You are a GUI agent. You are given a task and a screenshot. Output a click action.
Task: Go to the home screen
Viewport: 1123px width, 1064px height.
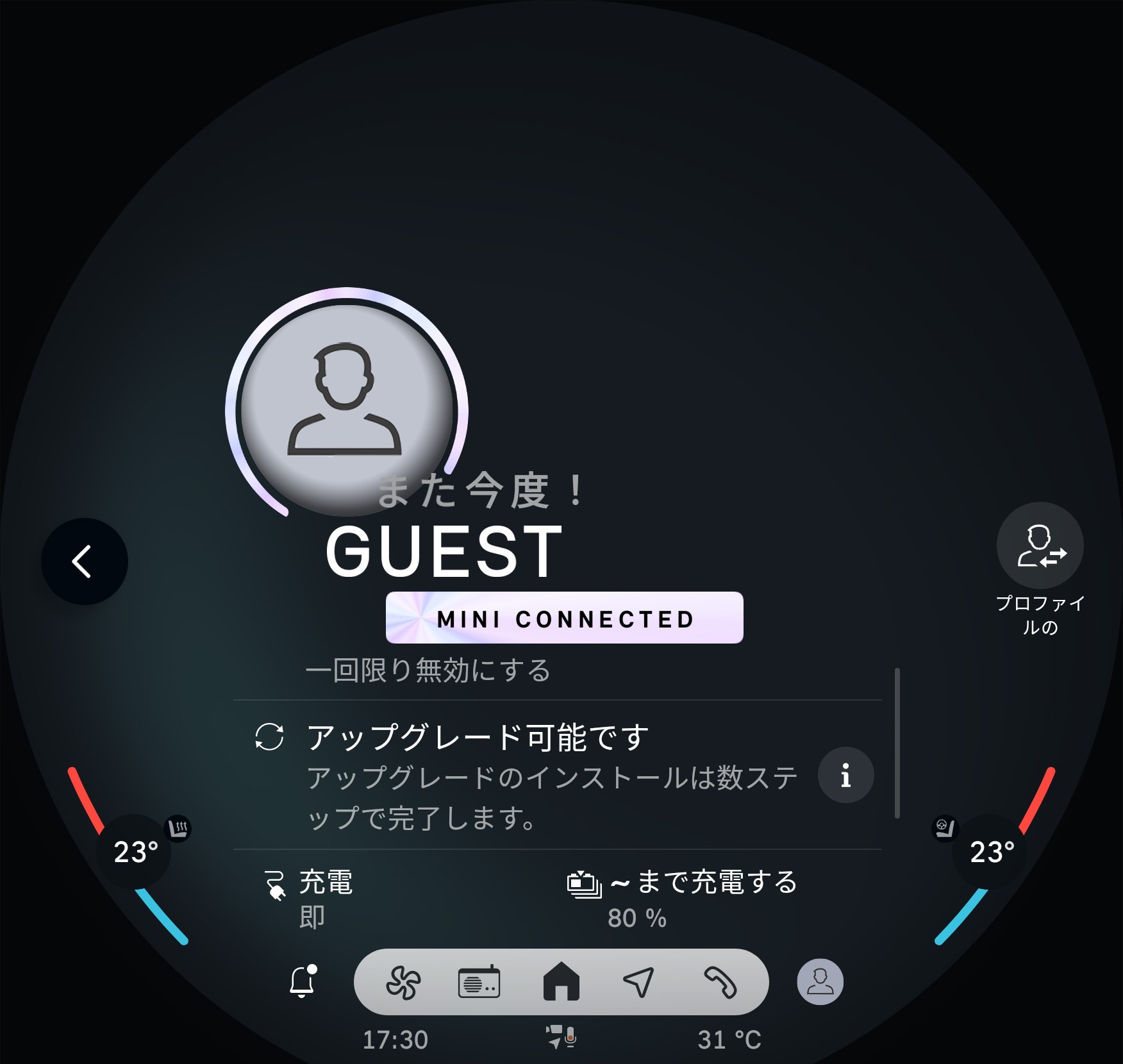pos(561,981)
